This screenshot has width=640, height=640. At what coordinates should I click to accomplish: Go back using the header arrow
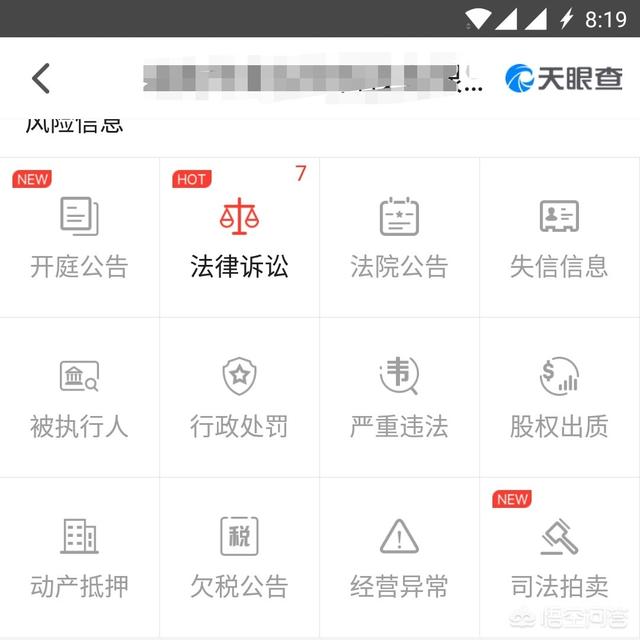[x=41, y=78]
